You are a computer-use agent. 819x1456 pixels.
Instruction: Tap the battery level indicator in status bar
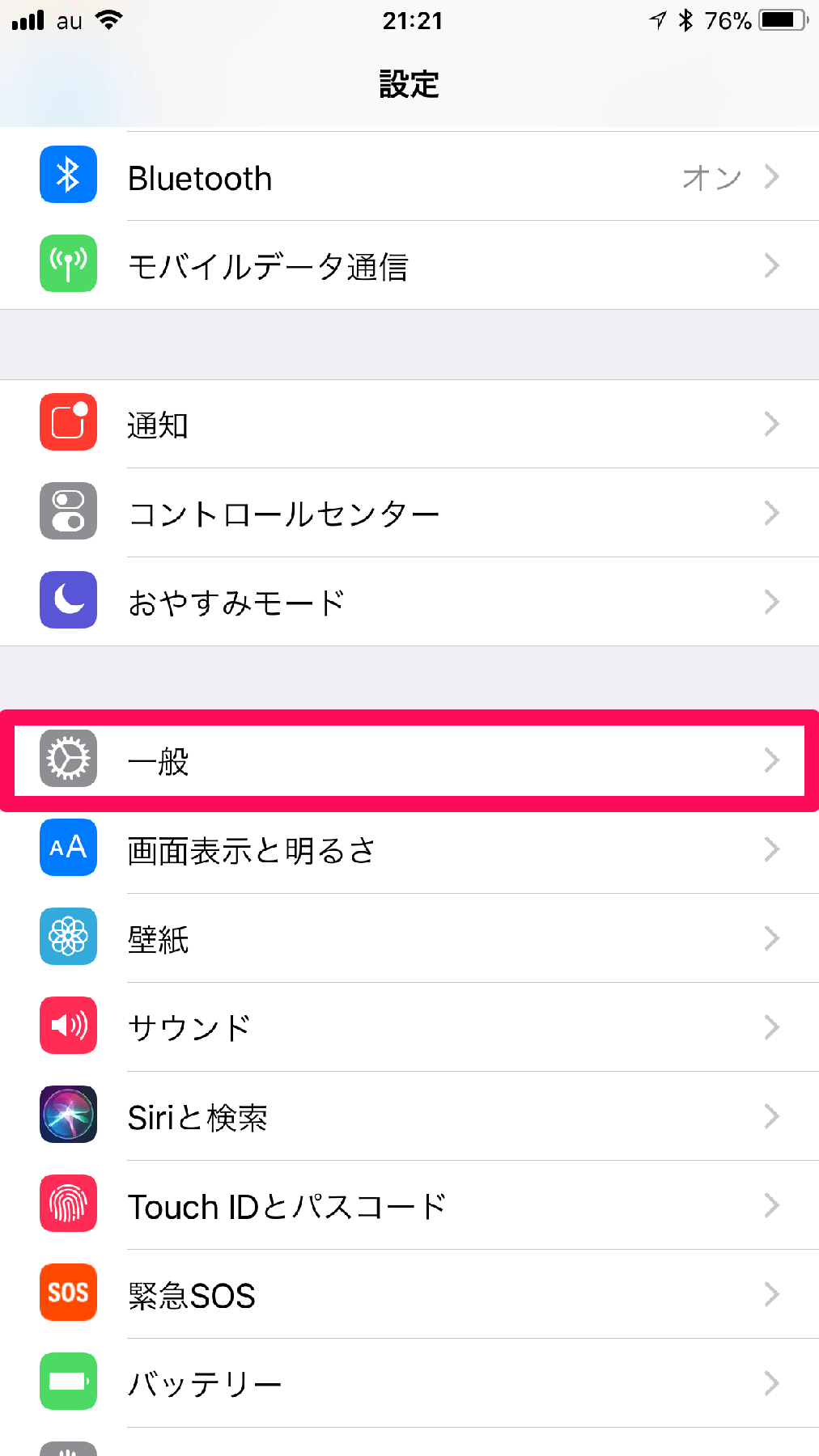(x=776, y=21)
